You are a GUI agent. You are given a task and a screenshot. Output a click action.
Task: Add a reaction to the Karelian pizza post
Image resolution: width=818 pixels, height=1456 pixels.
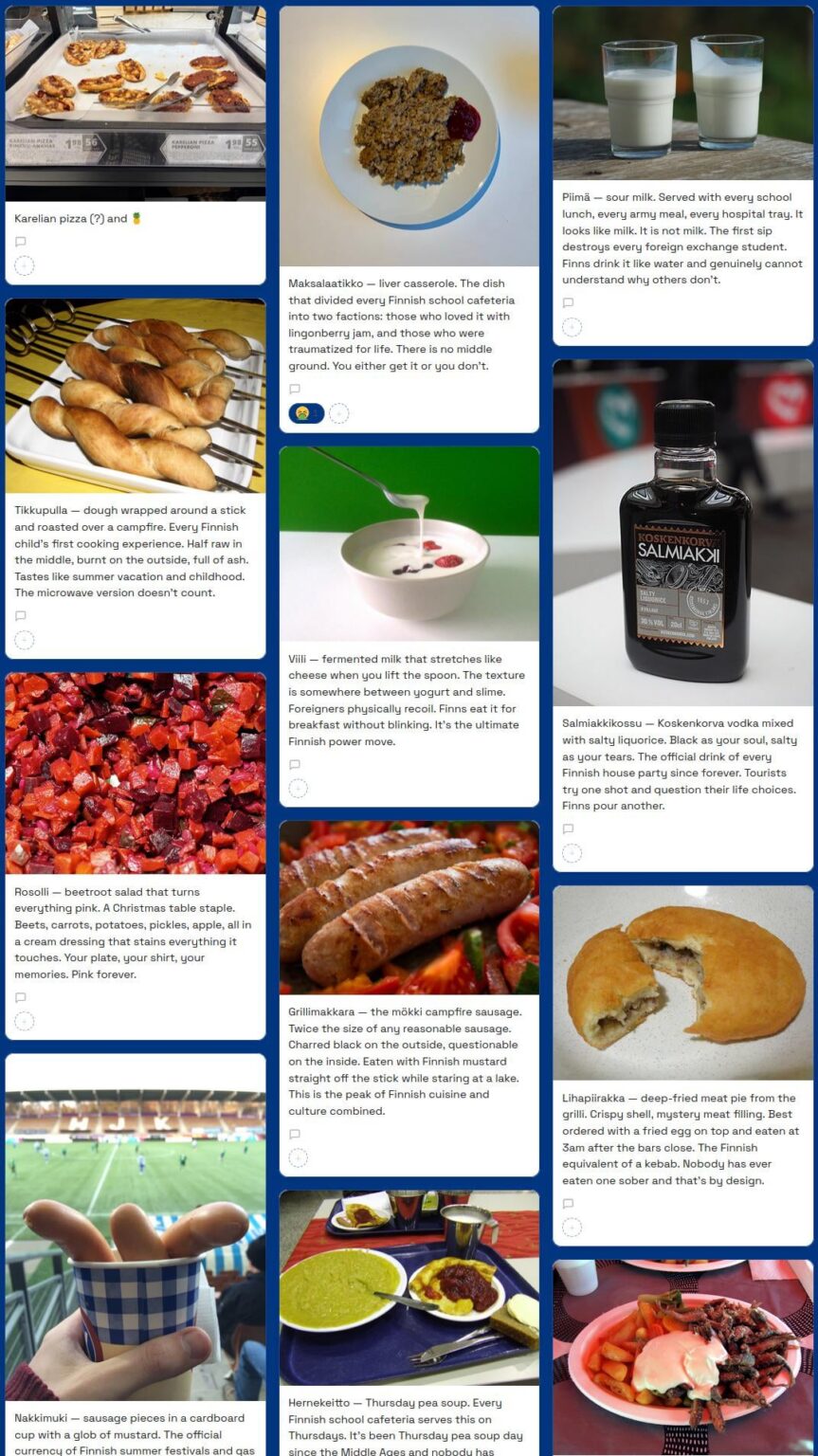[25, 266]
